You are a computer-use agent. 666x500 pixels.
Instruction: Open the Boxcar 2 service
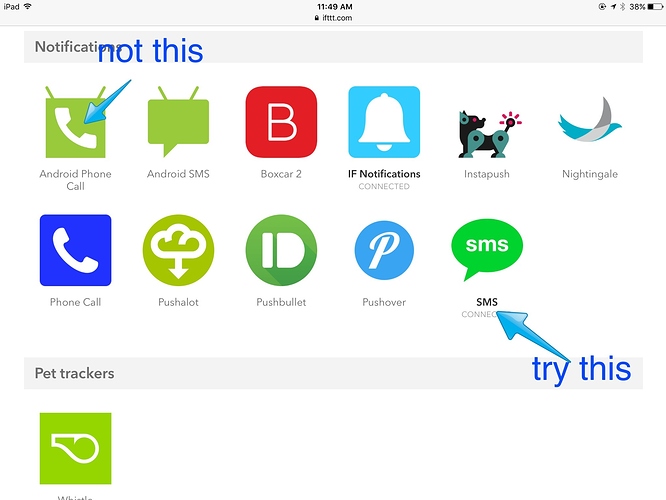pyautogui.click(x=281, y=122)
